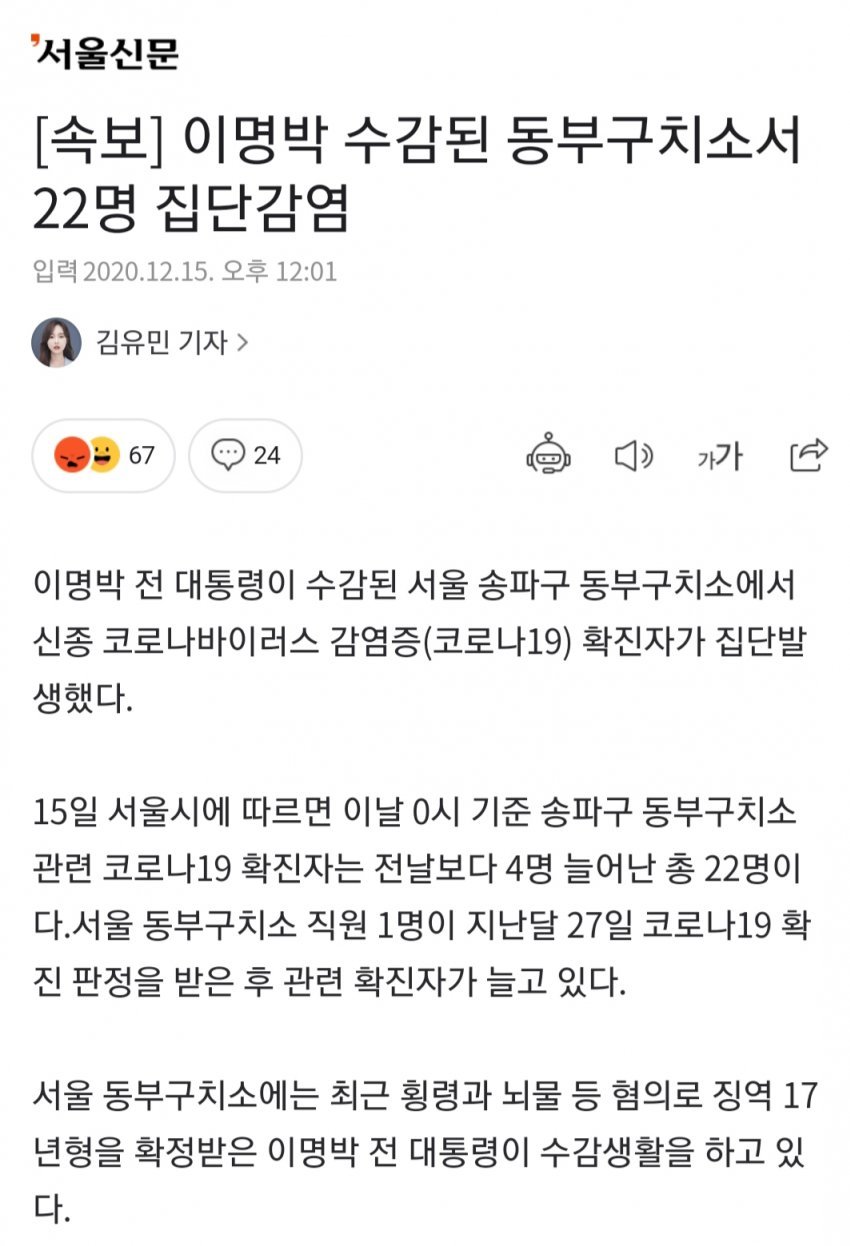The image size is (850, 1246).
Task: Change font size with 가가 icon
Action: coord(720,457)
